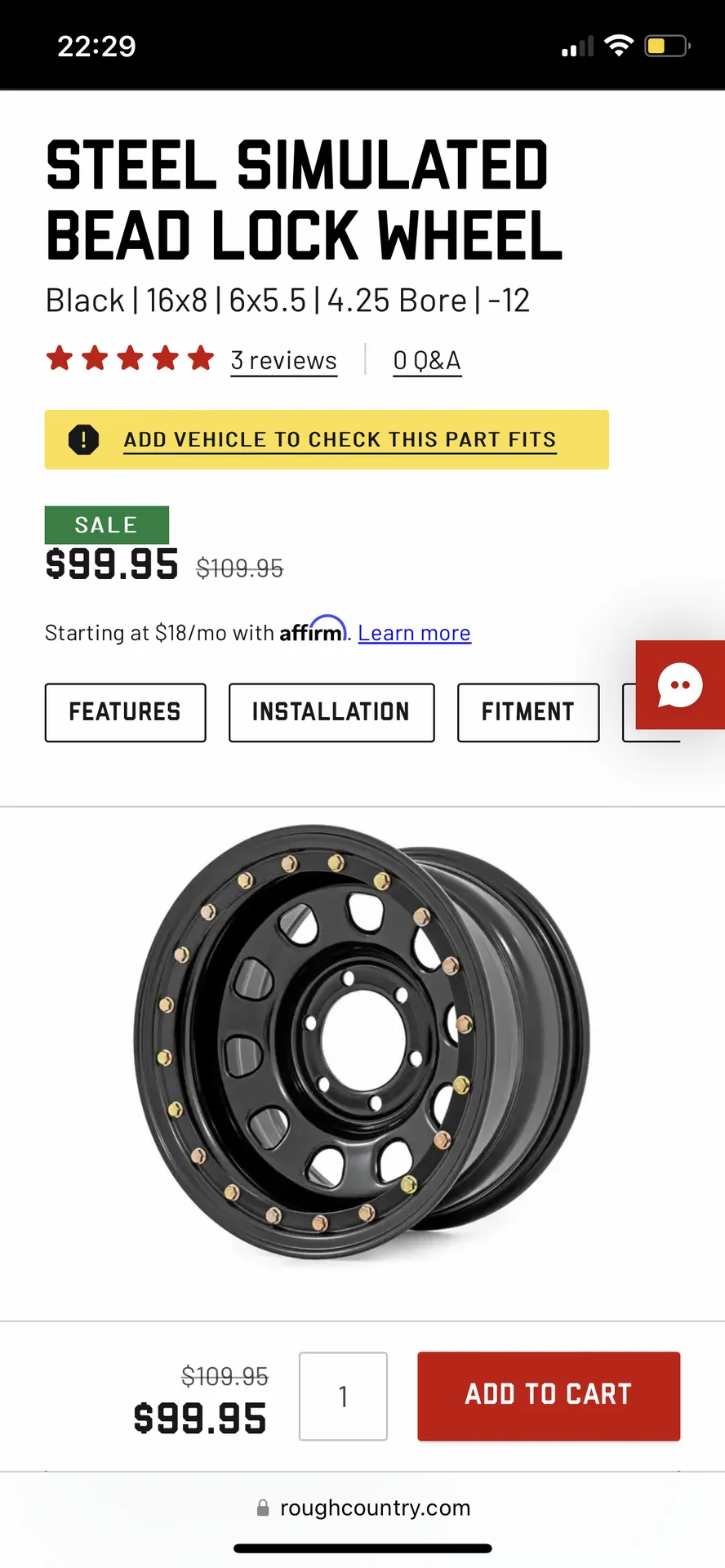Add the wheel to cart
This screenshot has height=1568, width=725.
tap(548, 1395)
